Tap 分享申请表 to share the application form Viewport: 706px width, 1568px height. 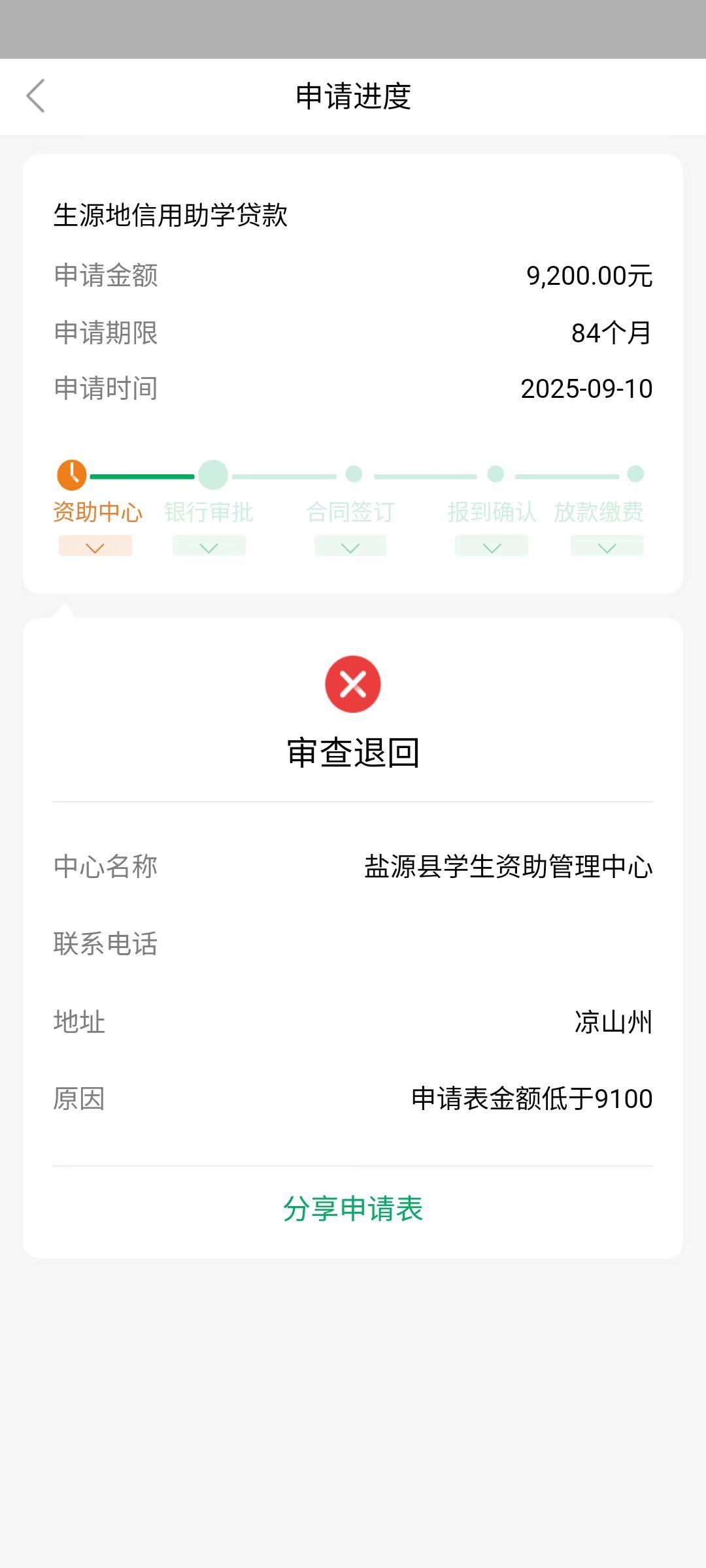pos(353,1209)
